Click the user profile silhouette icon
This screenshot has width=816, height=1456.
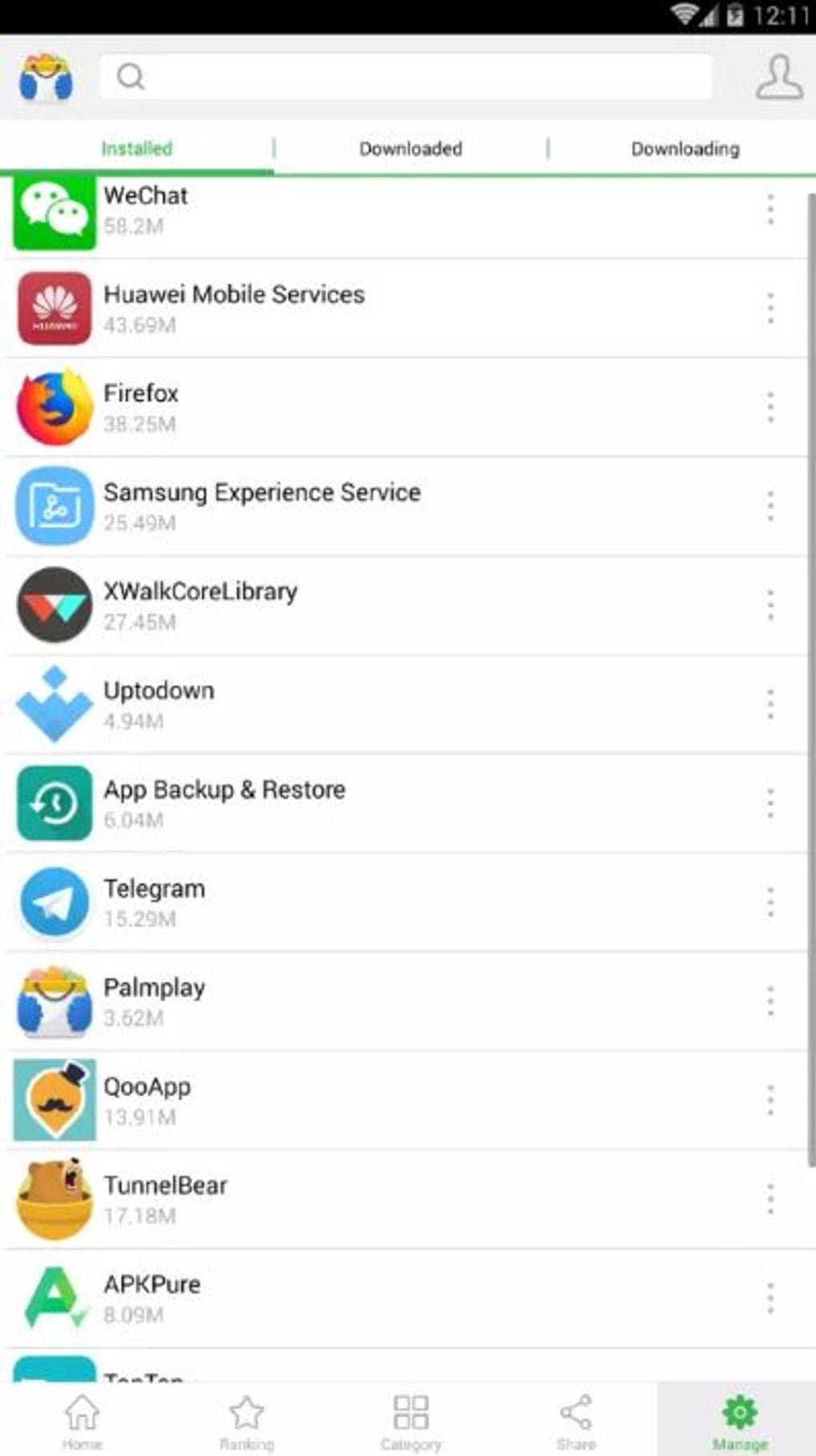pos(778,78)
